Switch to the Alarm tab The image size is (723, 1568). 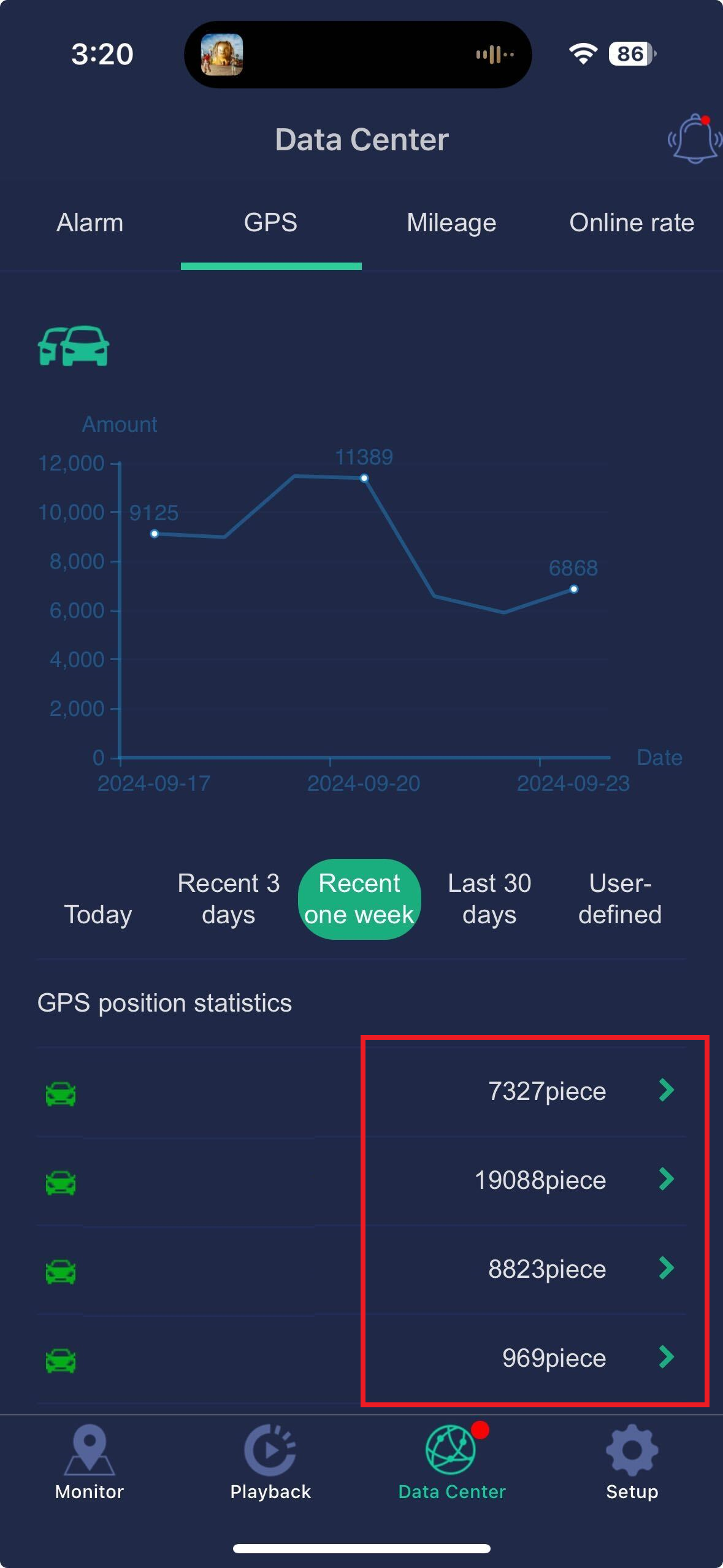[x=90, y=223]
